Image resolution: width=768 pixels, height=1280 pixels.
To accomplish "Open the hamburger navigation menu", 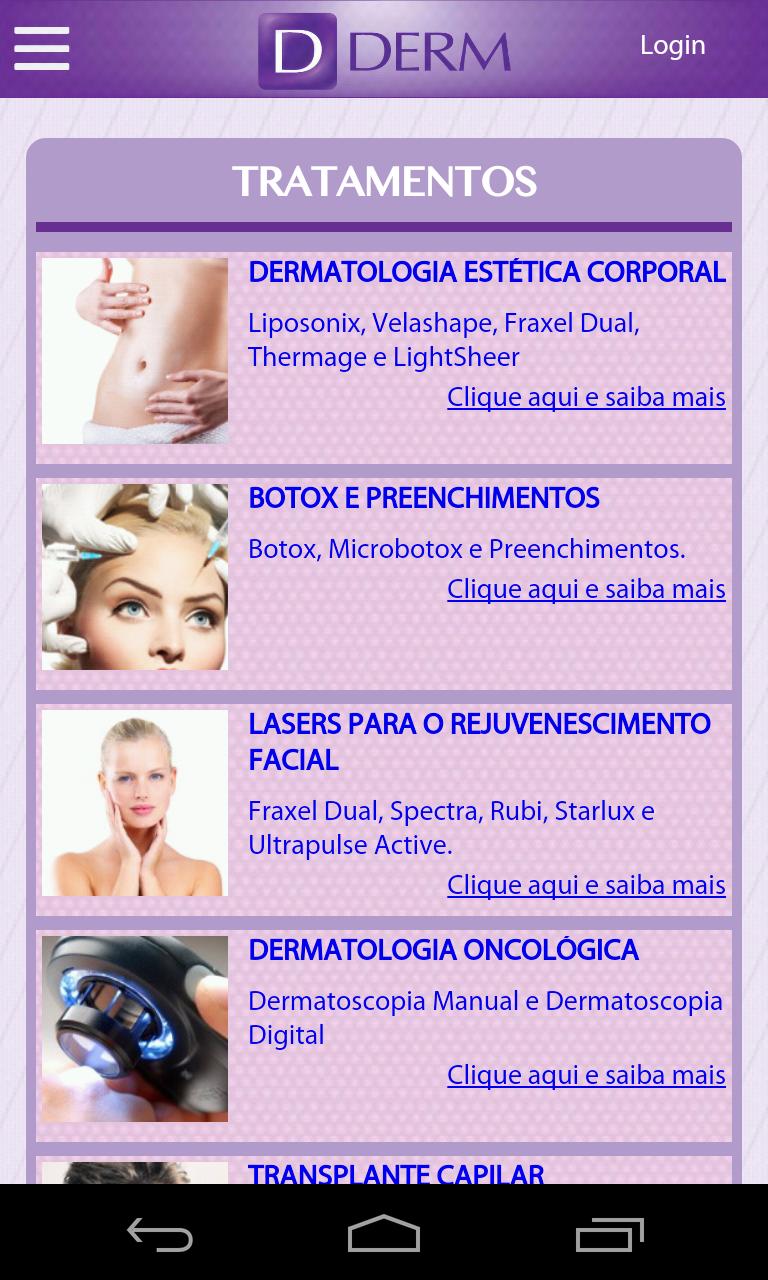I will coord(41,48).
